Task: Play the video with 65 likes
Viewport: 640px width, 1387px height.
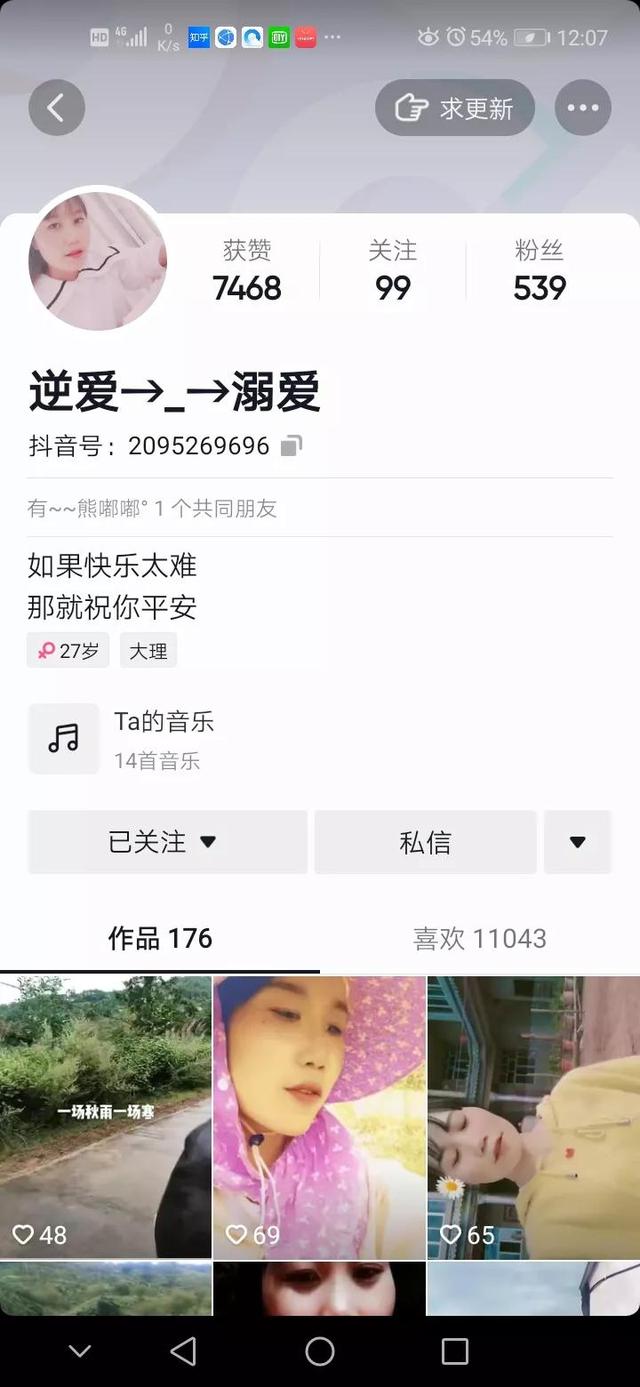Action: click(x=533, y=1115)
